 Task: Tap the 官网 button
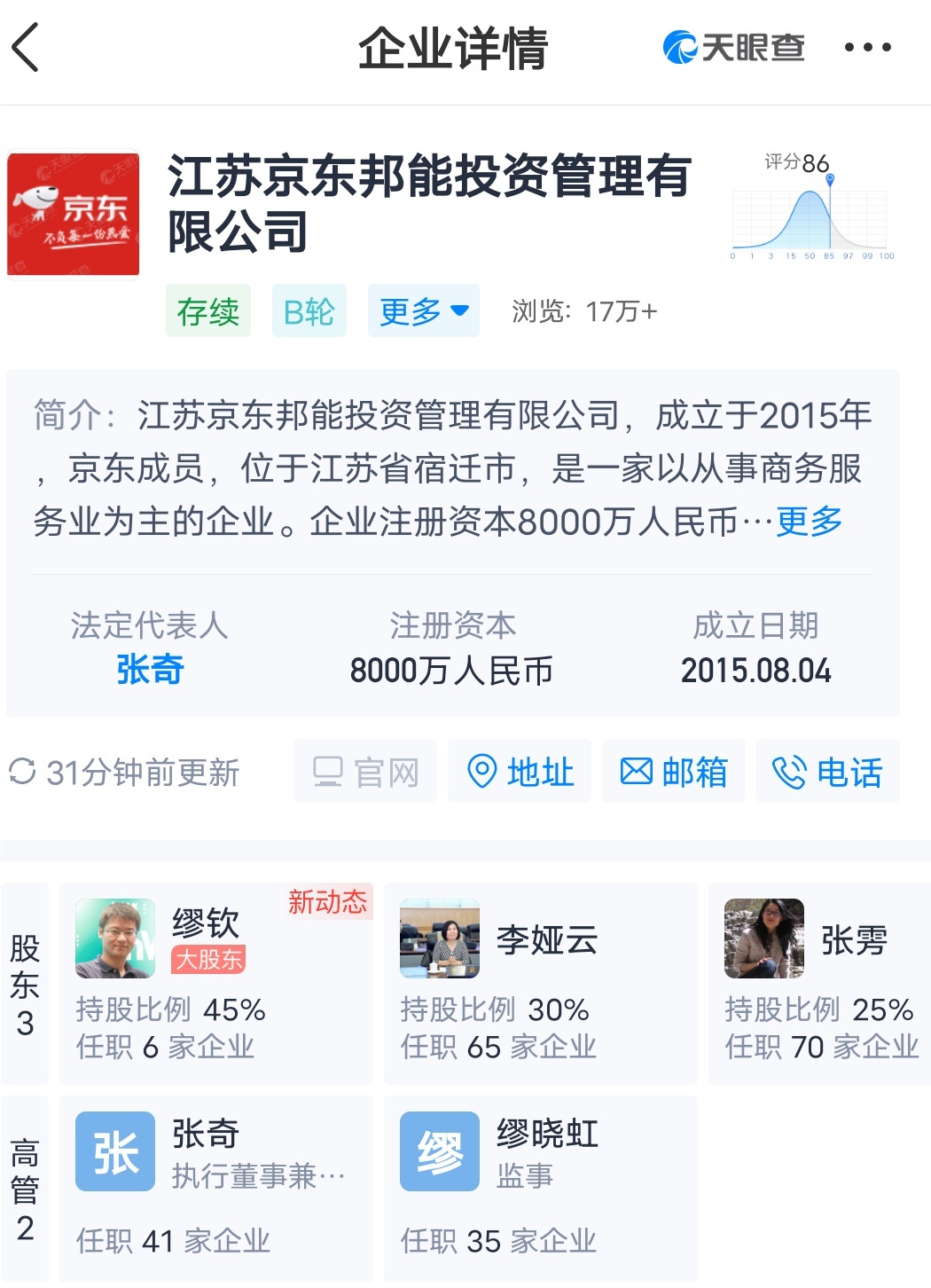coord(365,772)
